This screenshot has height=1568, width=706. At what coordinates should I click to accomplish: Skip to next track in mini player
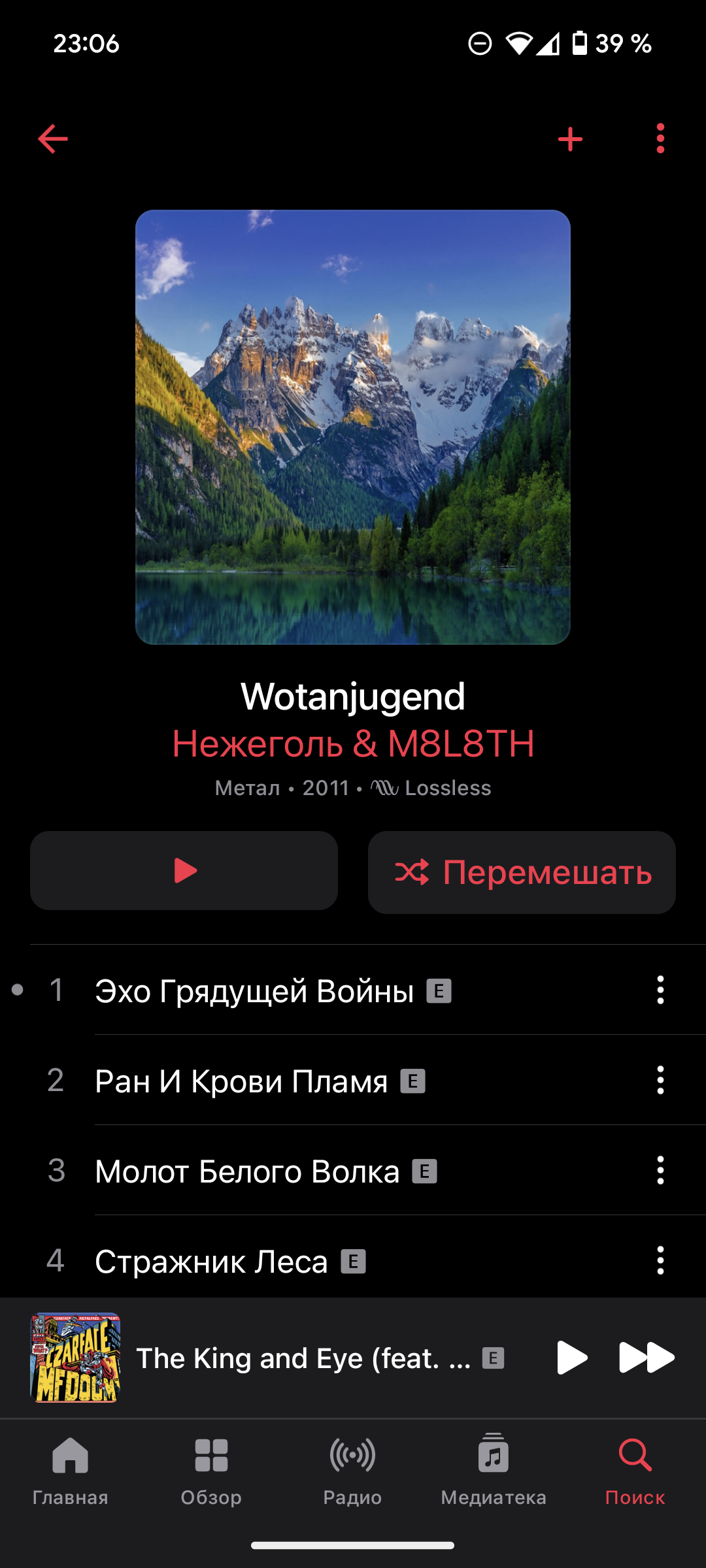coord(647,1358)
